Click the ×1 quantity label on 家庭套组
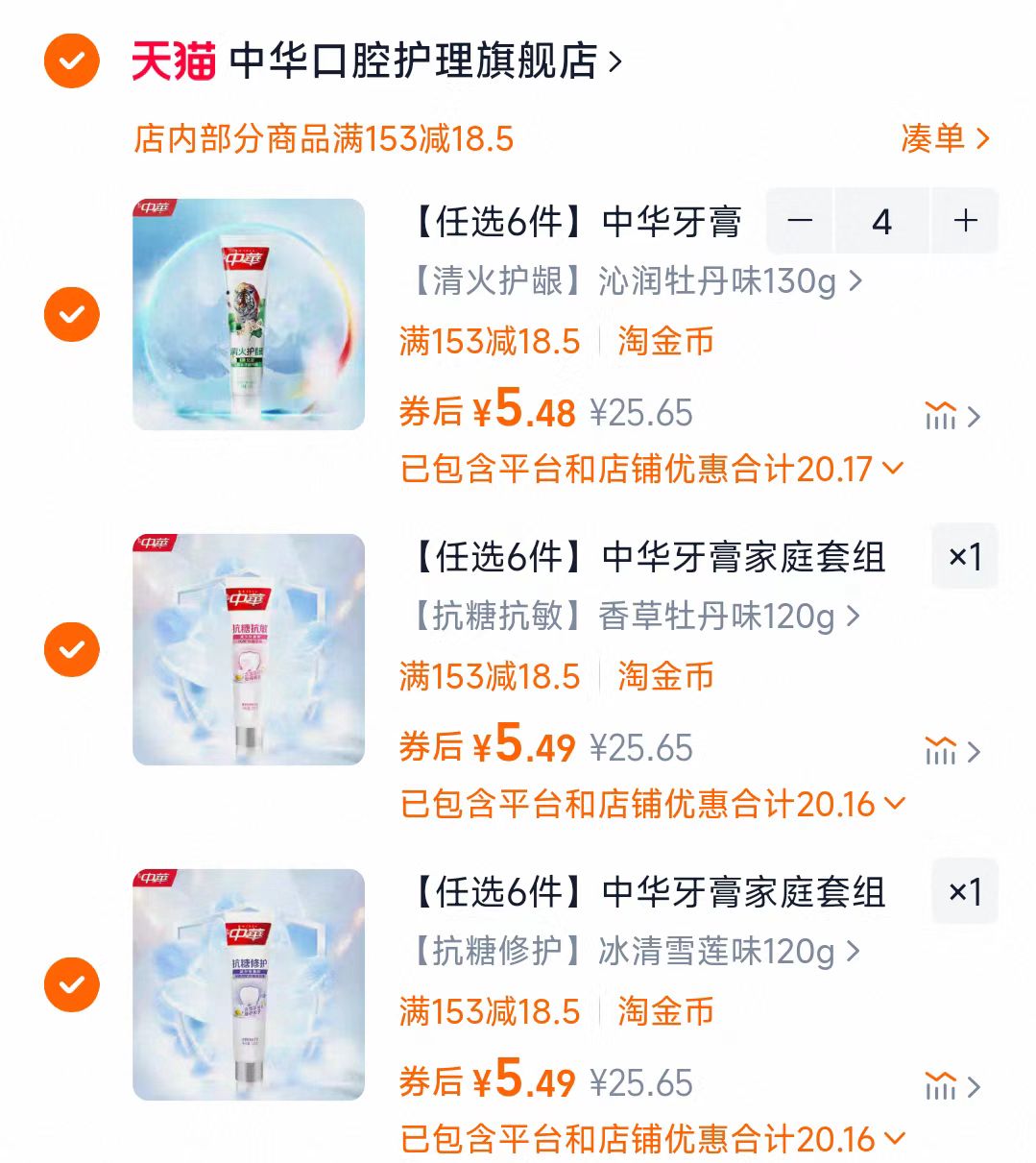This screenshot has width=1036, height=1163. (x=964, y=555)
